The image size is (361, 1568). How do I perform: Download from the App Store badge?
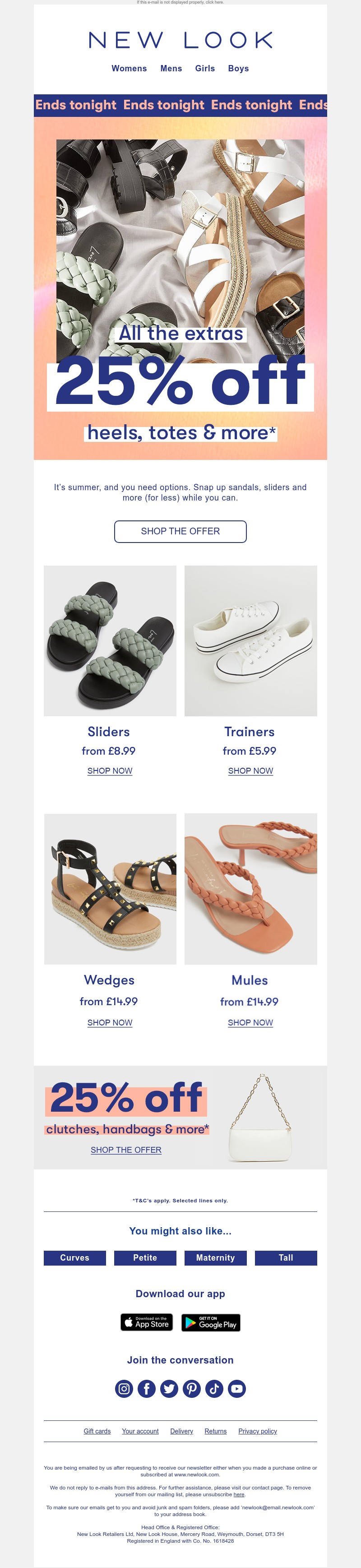(147, 1323)
